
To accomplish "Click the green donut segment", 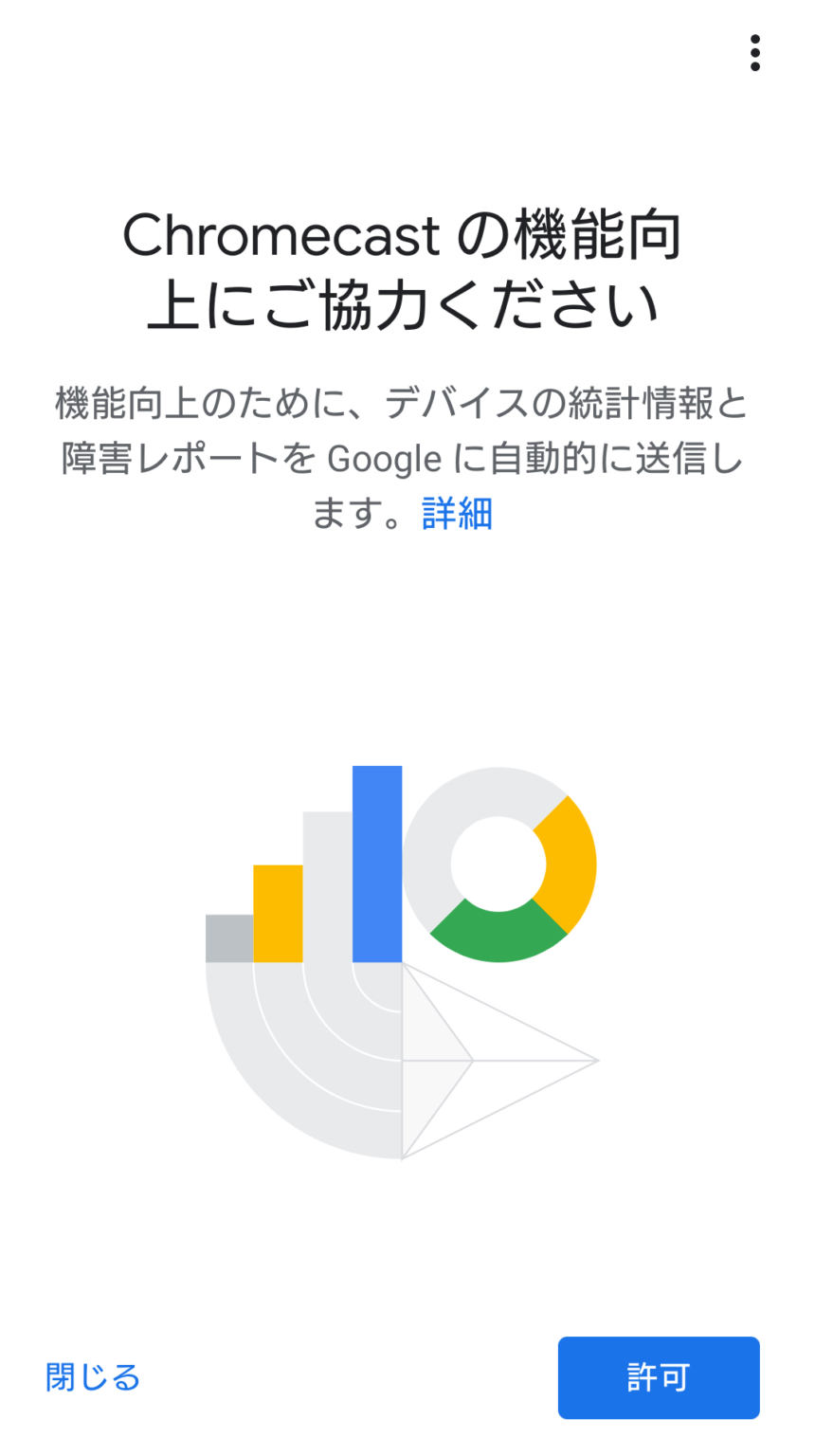I will pos(498,934).
